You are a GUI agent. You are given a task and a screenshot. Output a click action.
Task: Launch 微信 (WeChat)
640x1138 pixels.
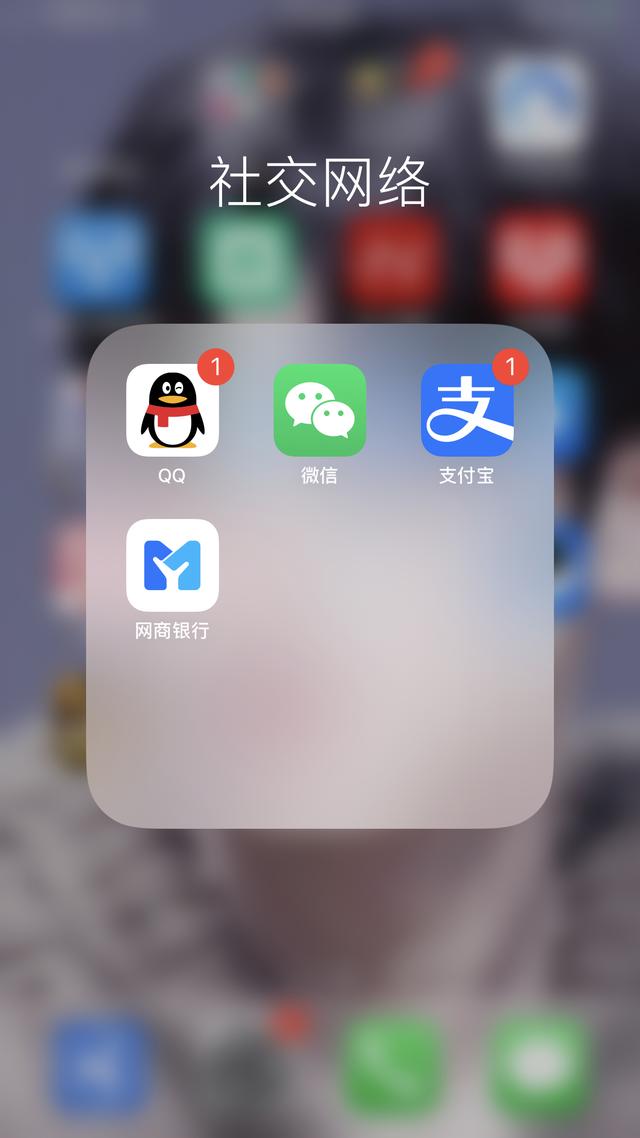(319, 410)
